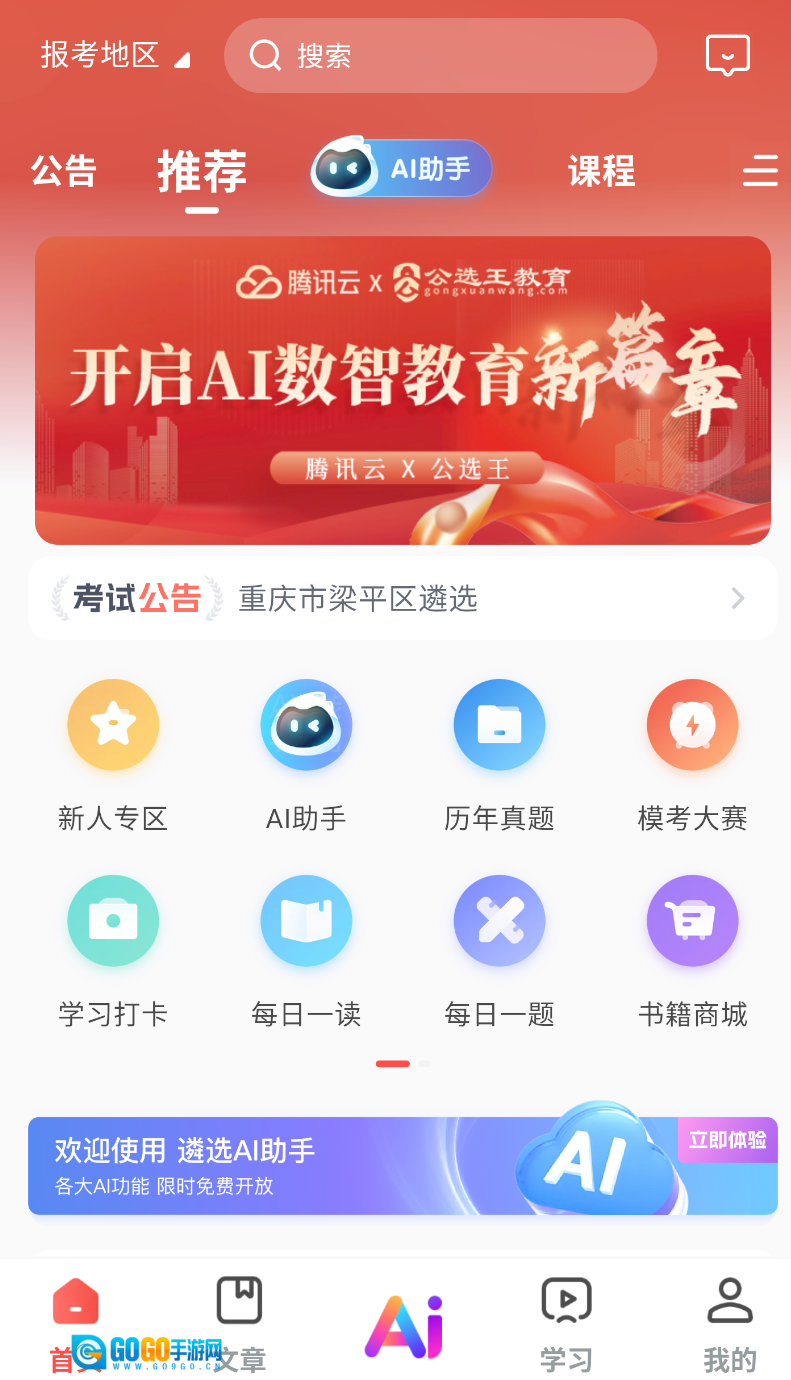The height and width of the screenshot is (1380, 791).
Task: Open the 报考地区 region dropdown
Action: [x=114, y=55]
